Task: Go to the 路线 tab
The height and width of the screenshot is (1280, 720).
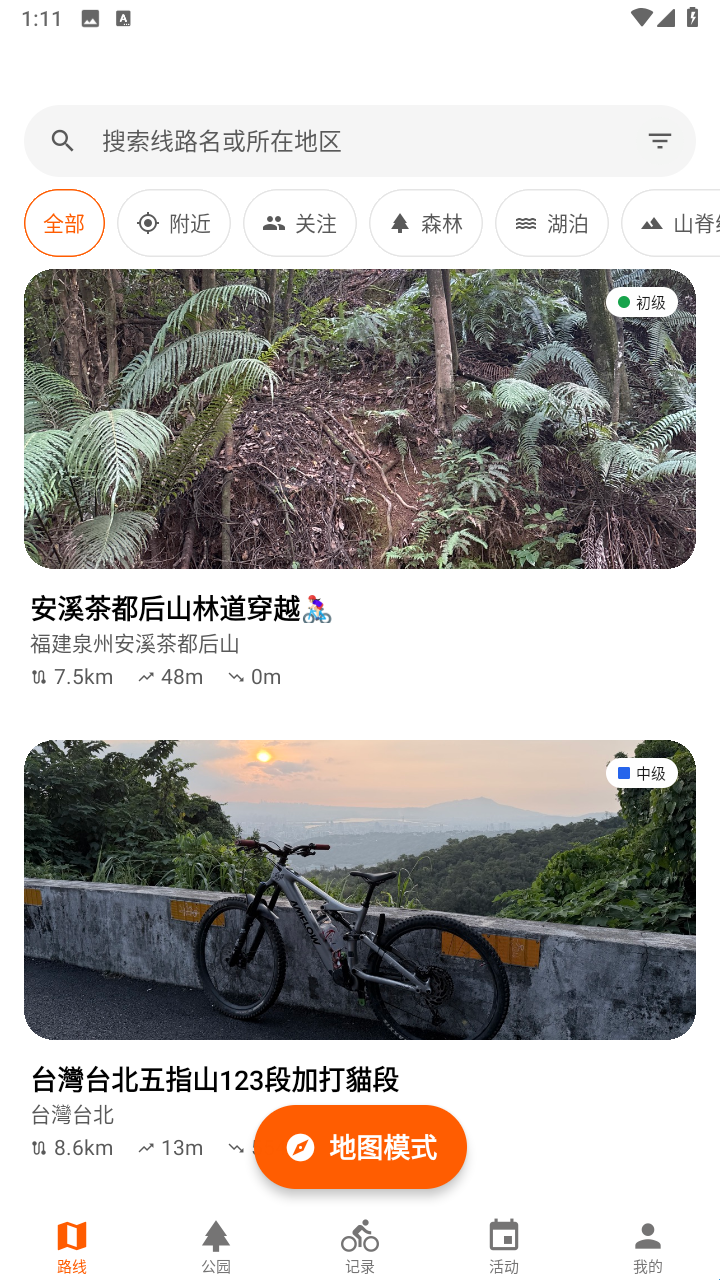Action: pyautogui.click(x=72, y=1247)
